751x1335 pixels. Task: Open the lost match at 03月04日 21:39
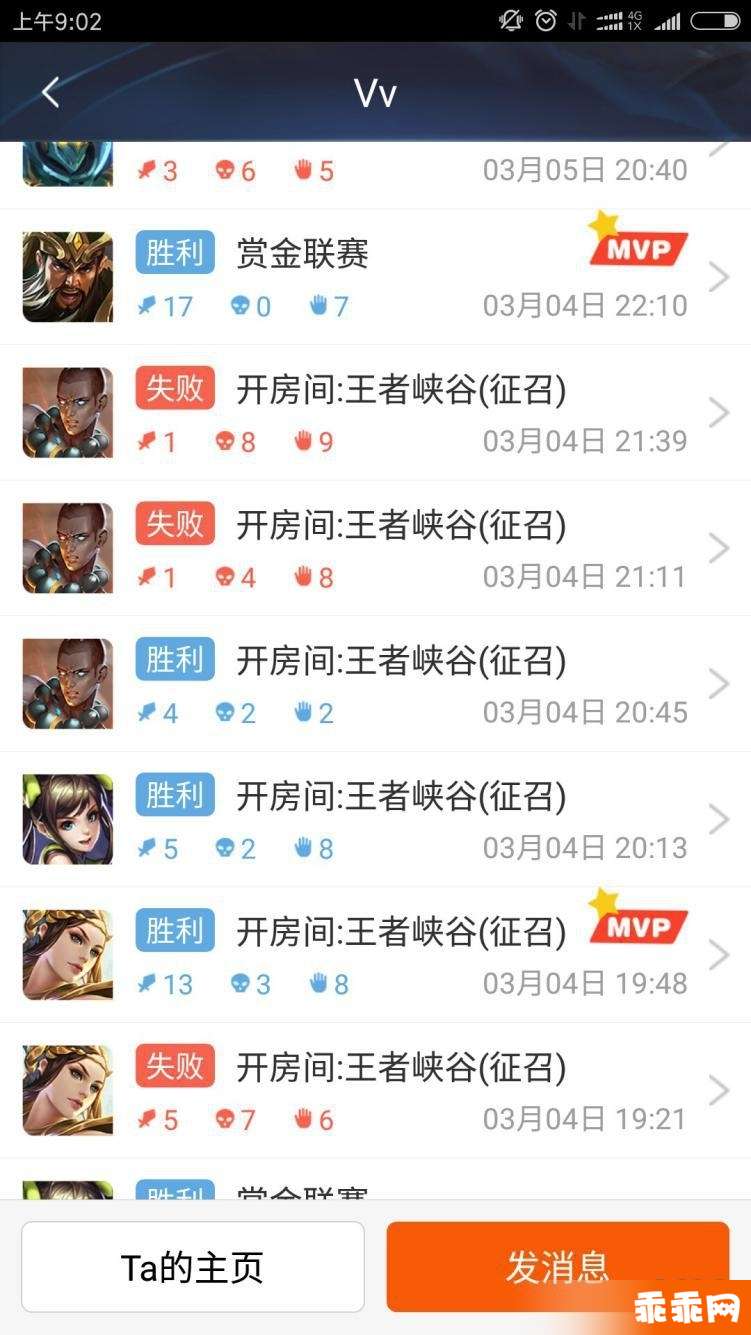(375, 413)
